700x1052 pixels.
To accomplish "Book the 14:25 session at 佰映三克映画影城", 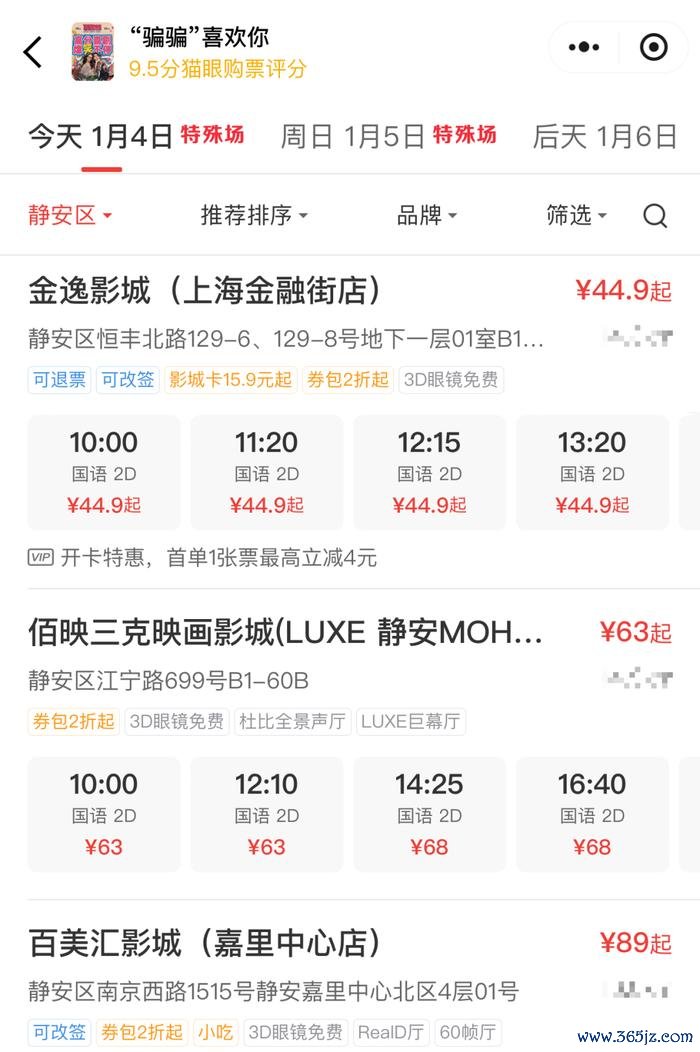I will [429, 814].
